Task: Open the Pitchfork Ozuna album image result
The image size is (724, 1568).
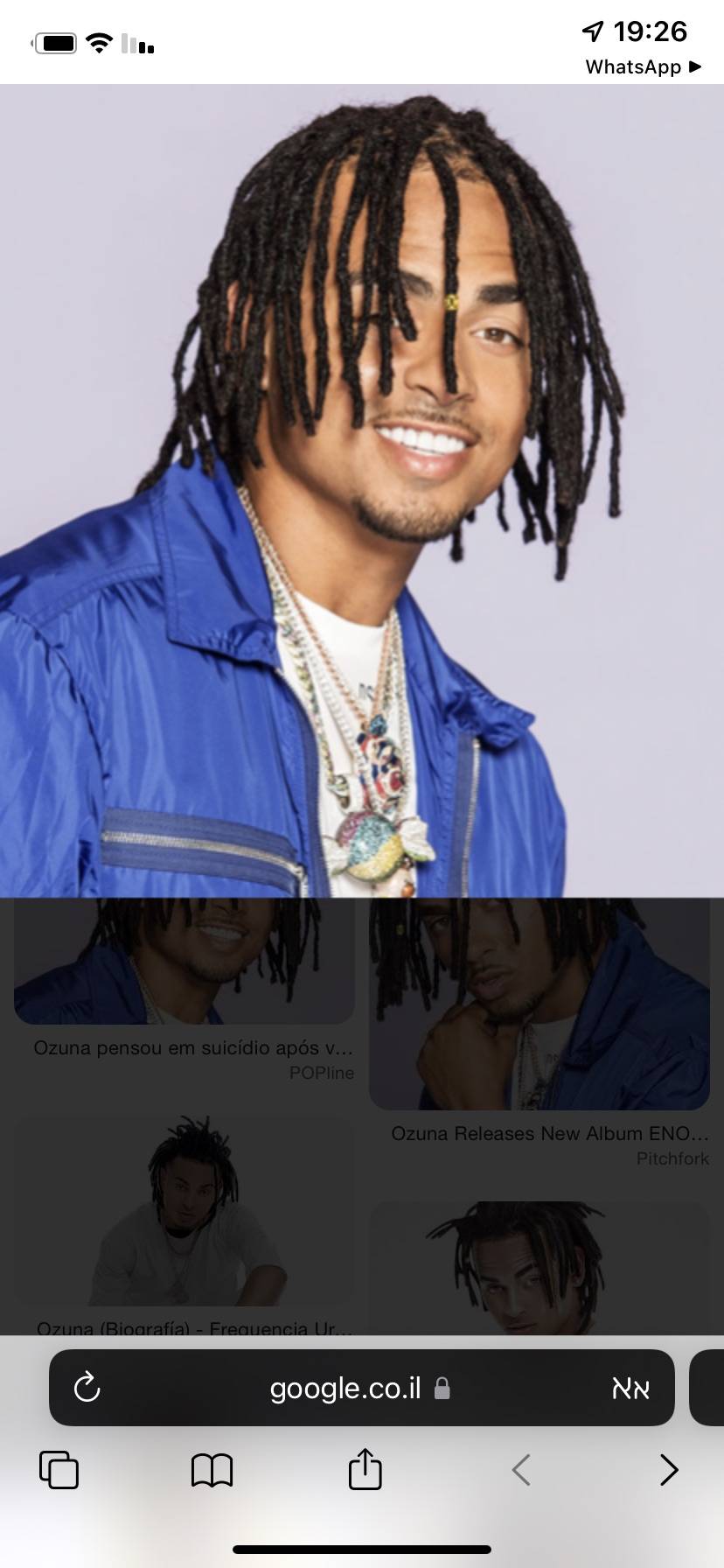Action: (x=539, y=1006)
